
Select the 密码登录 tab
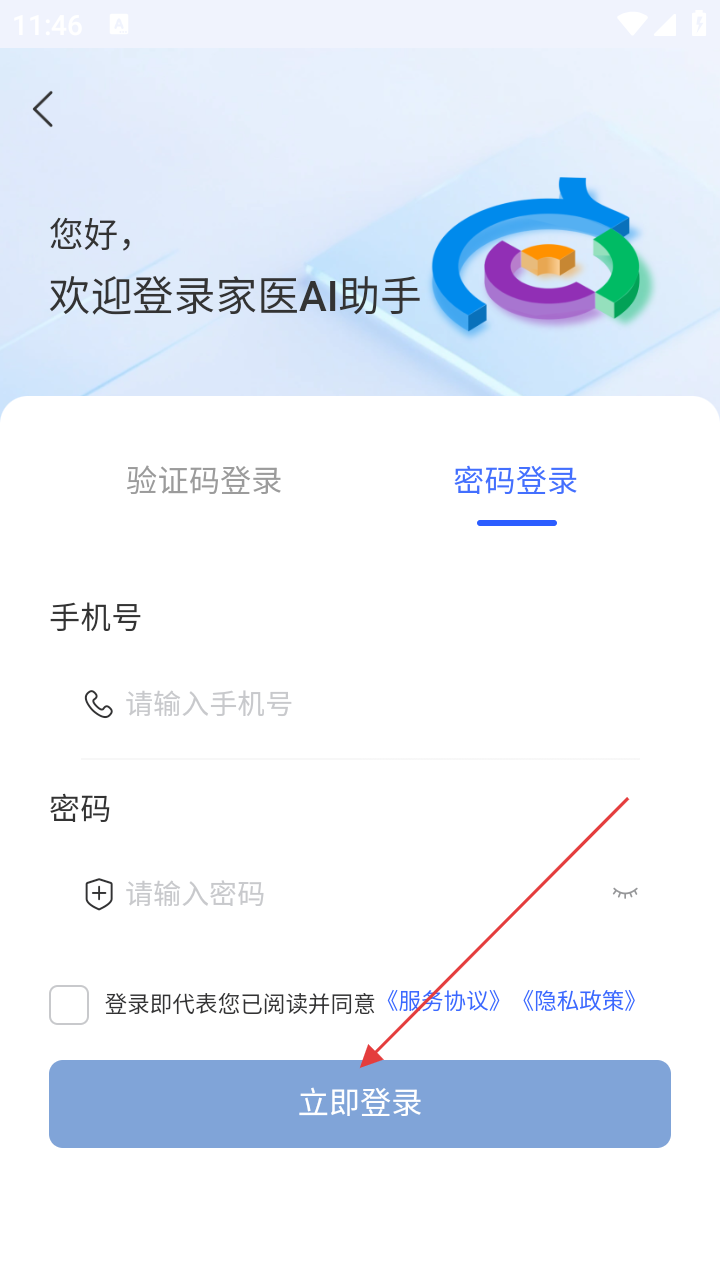(516, 481)
